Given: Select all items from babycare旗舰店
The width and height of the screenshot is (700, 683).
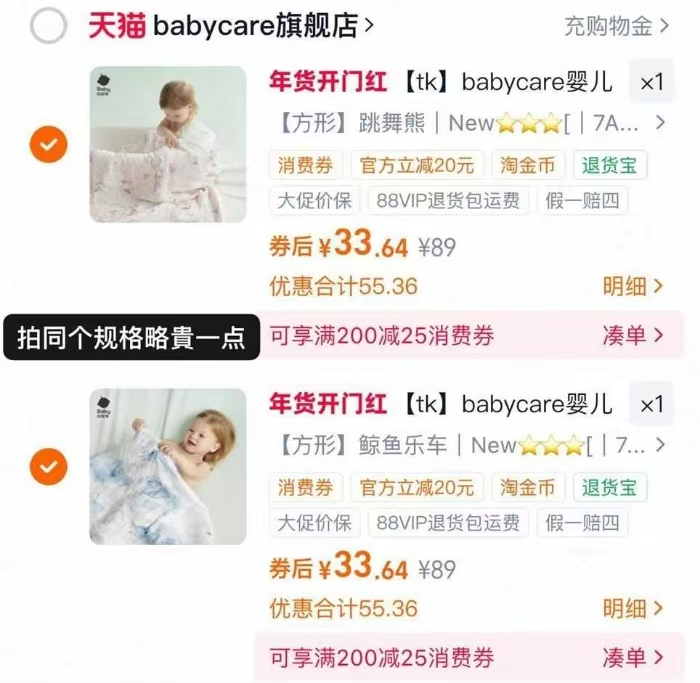Looking at the screenshot, I should (x=48, y=26).
